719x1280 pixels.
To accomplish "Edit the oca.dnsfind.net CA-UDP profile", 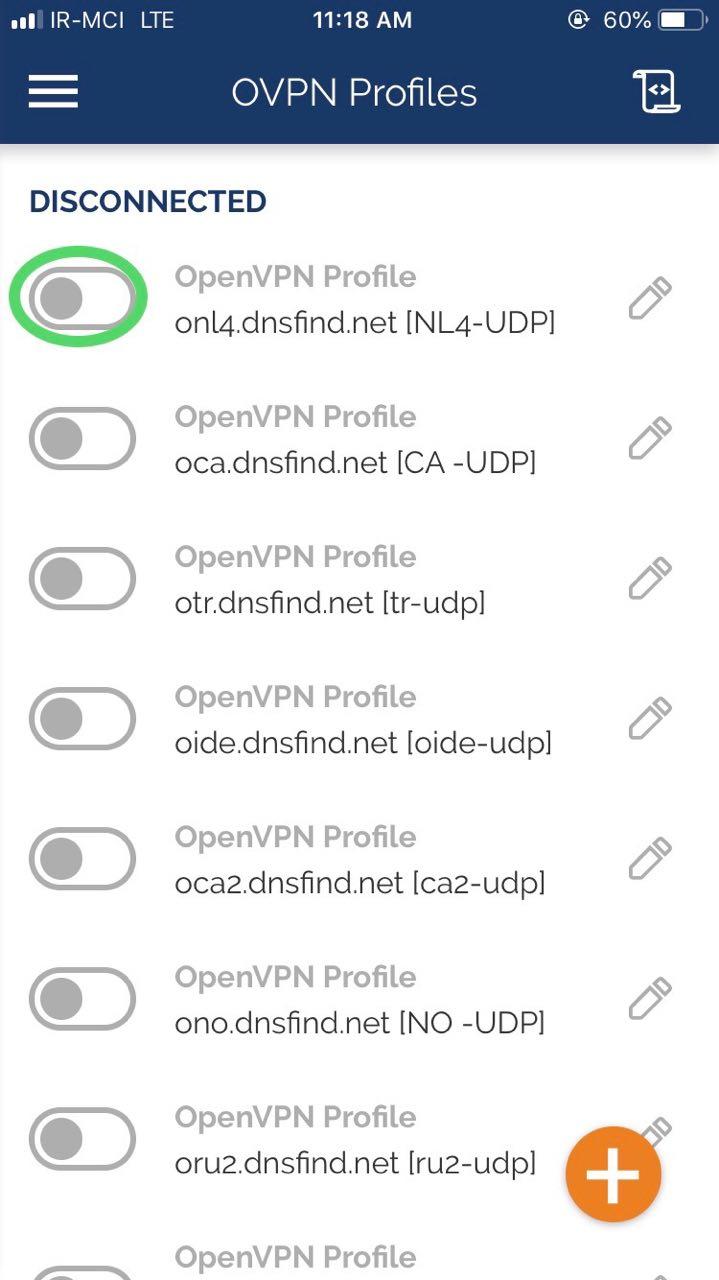I will pos(650,439).
